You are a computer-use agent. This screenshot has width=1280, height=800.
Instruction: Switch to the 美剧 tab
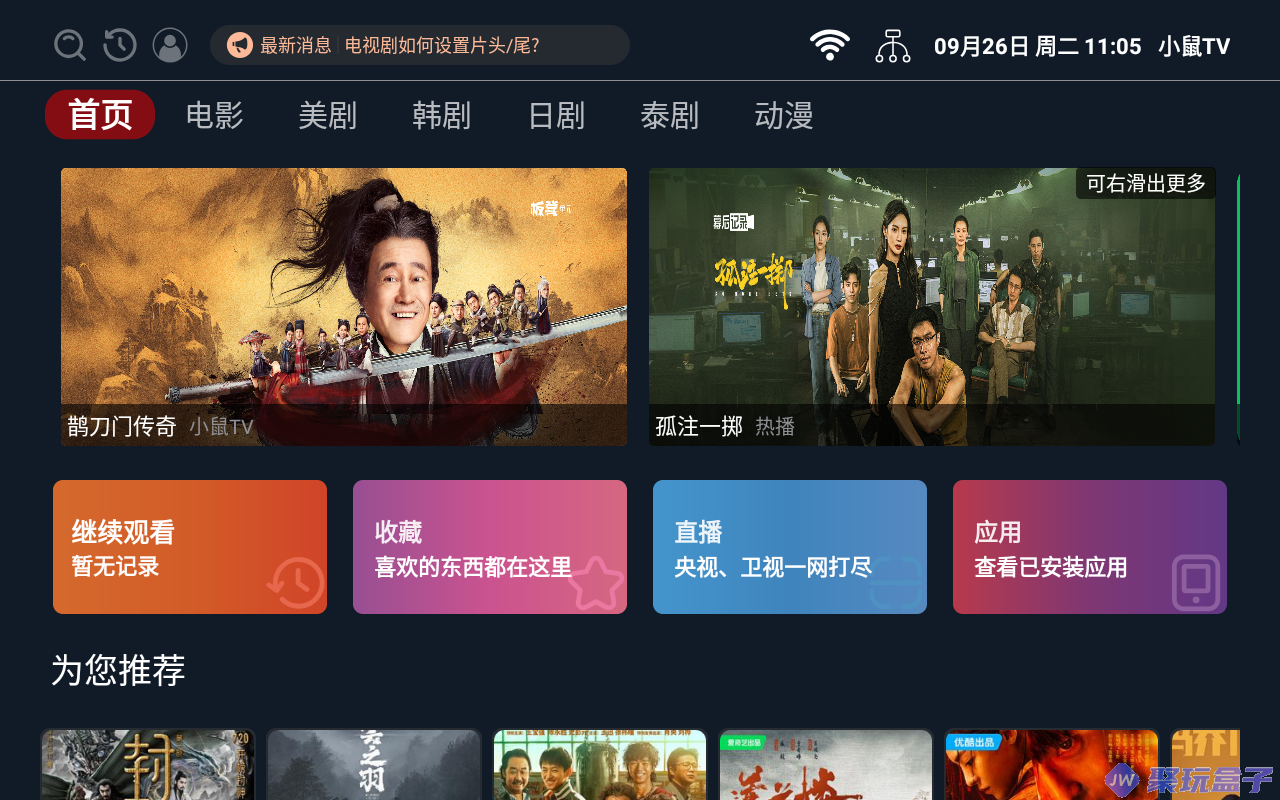pos(327,115)
